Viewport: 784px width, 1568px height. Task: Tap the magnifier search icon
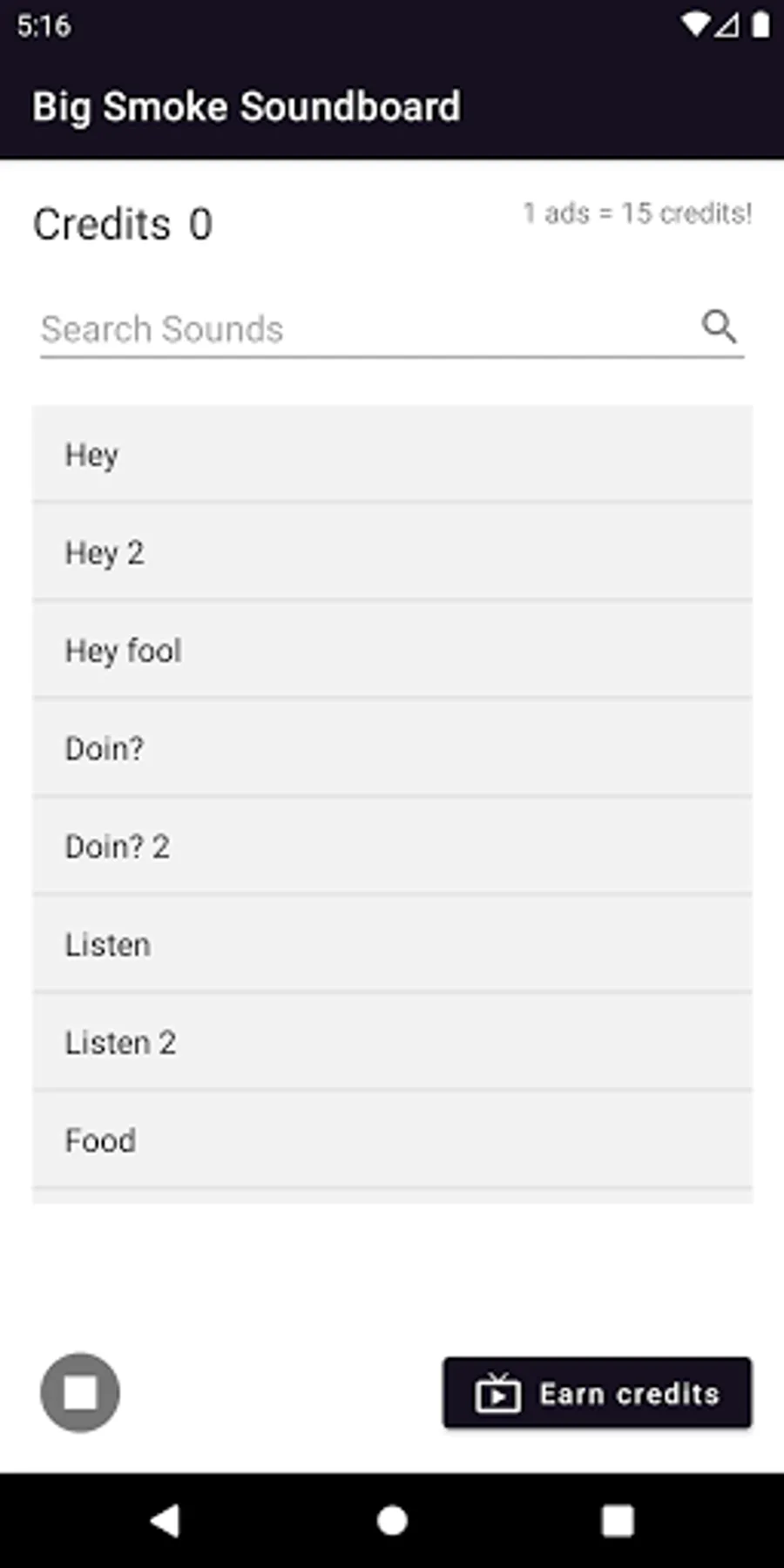720,328
